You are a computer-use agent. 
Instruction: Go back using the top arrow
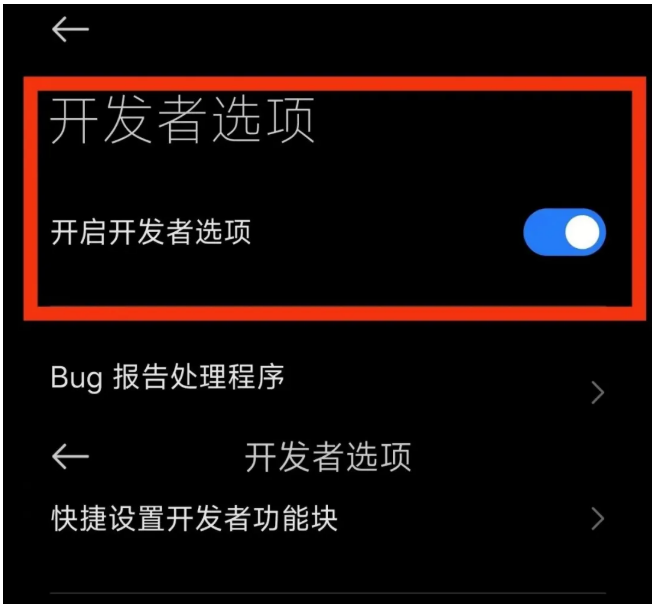[x=70, y=30]
